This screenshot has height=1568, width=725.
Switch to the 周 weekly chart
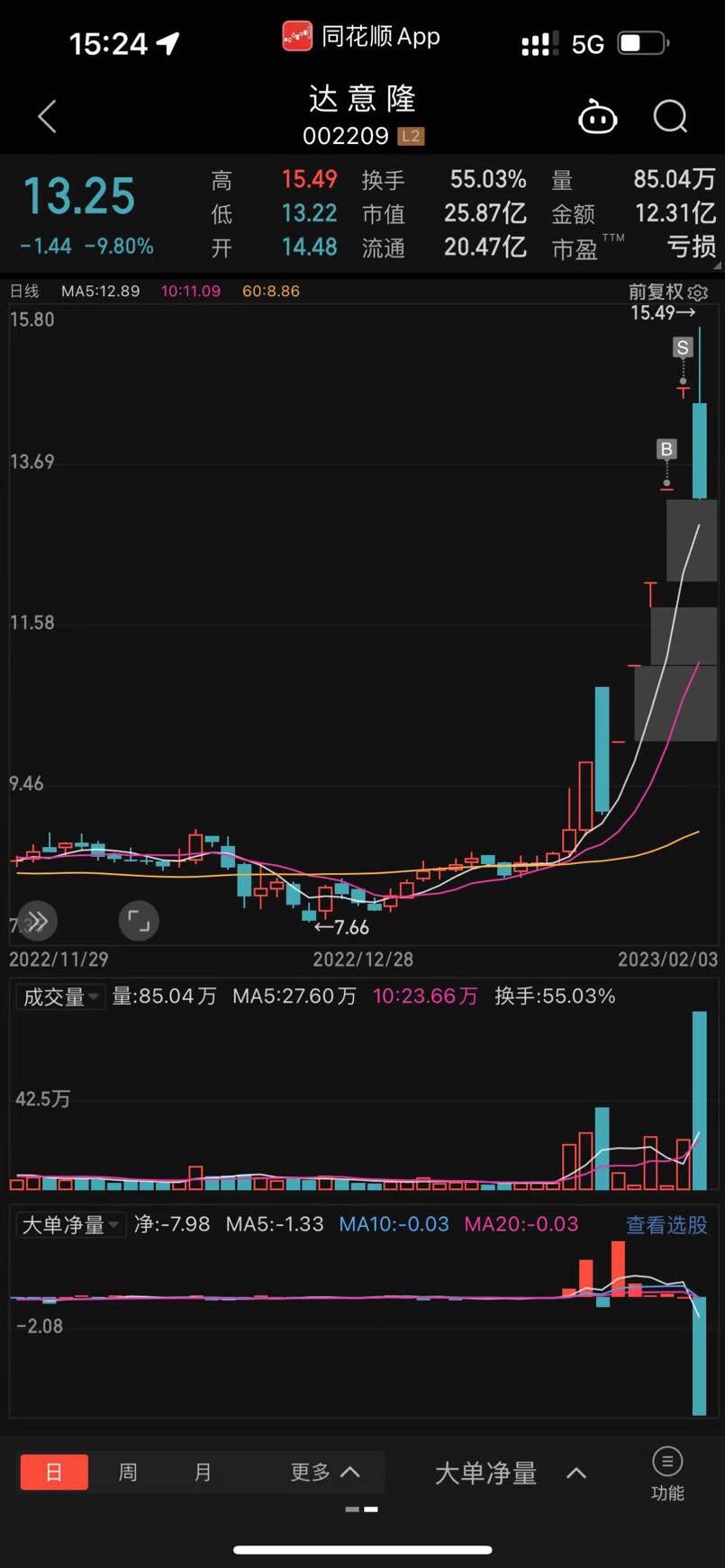point(129,1473)
